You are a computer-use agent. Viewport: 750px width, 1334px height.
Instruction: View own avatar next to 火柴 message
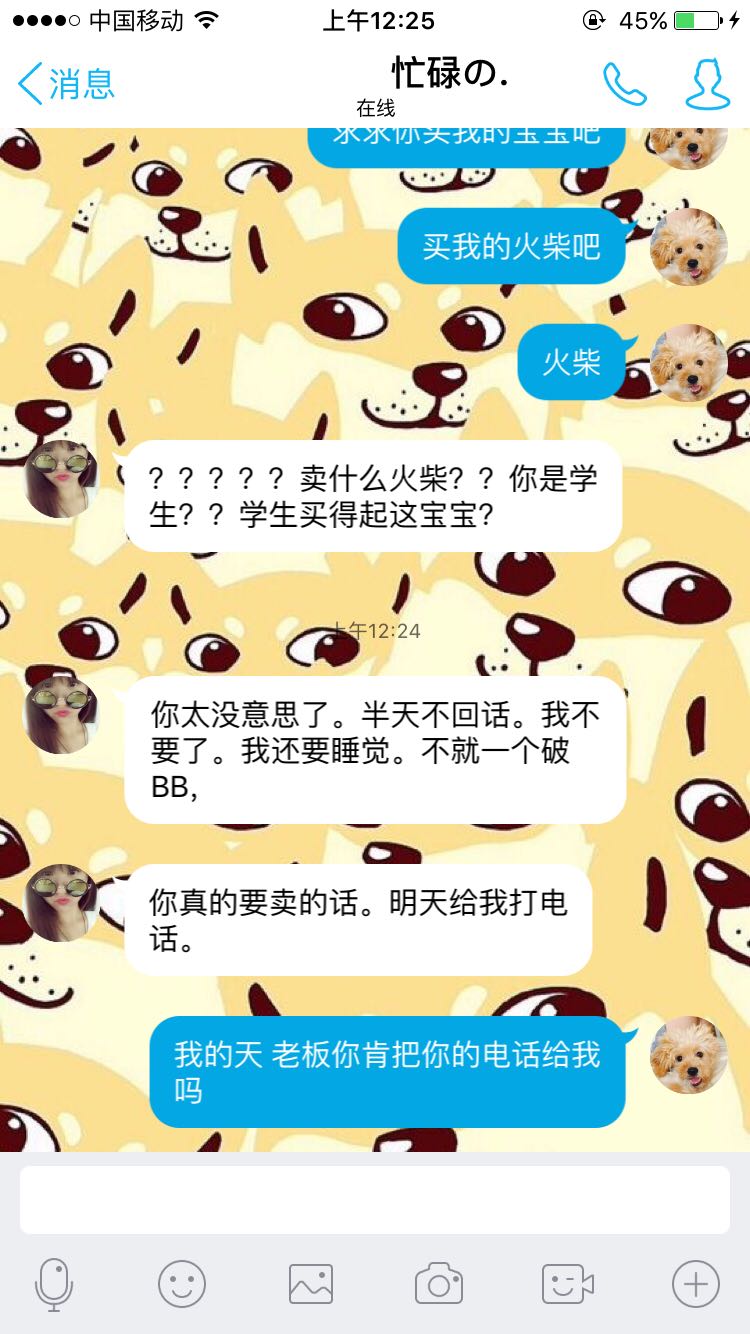click(689, 362)
